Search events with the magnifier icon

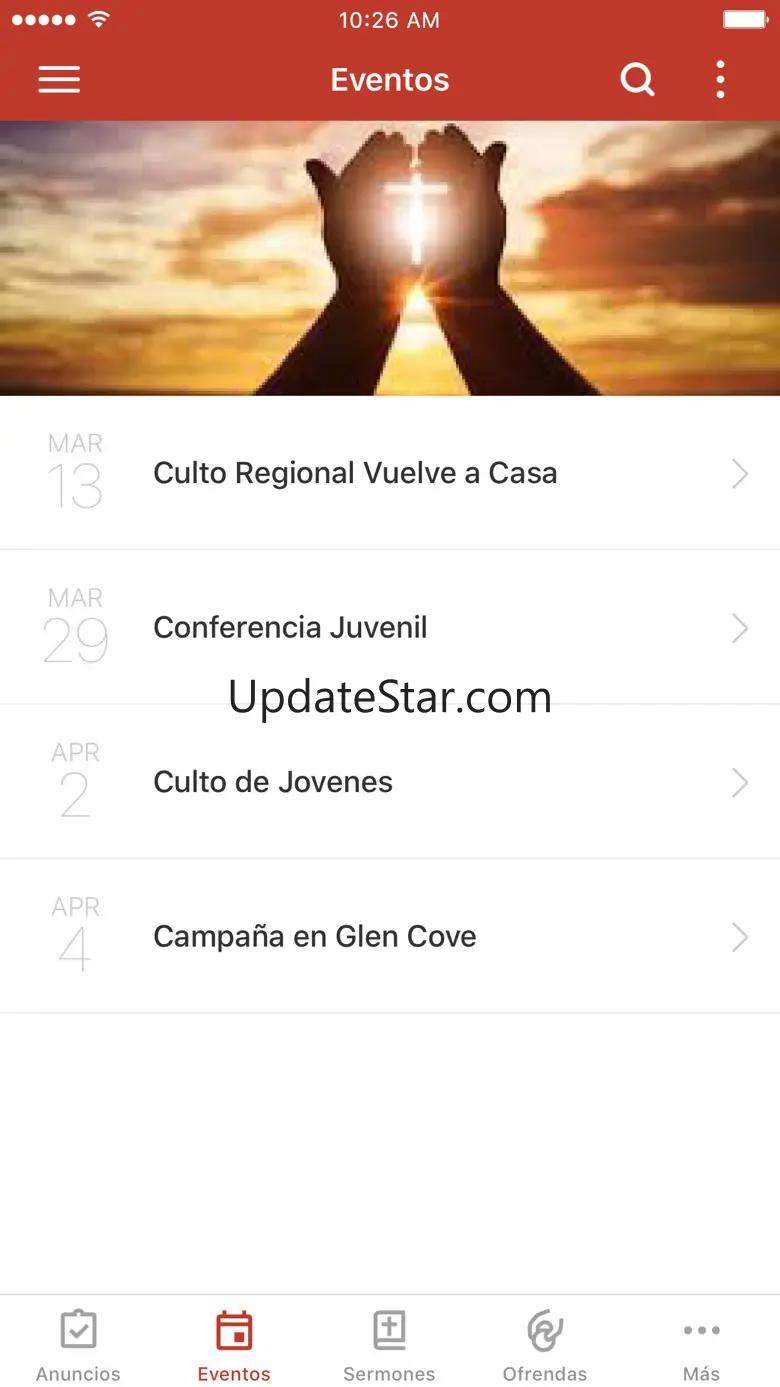point(637,79)
